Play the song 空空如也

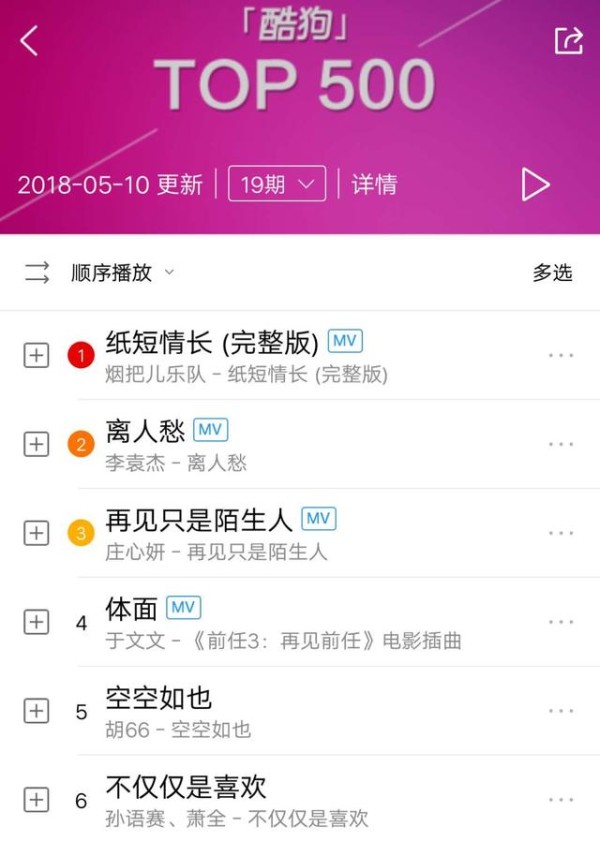(159, 697)
